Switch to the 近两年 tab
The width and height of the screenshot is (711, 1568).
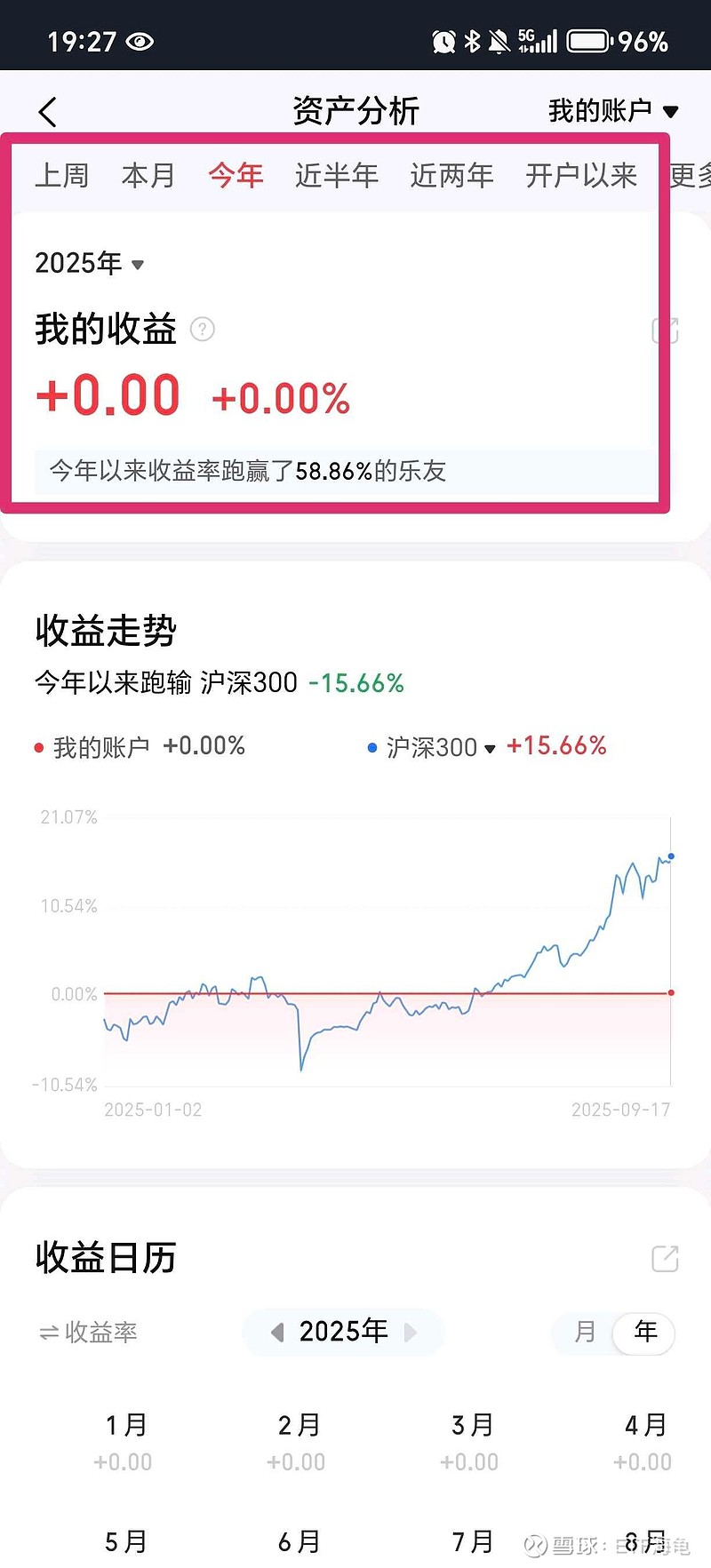click(451, 175)
